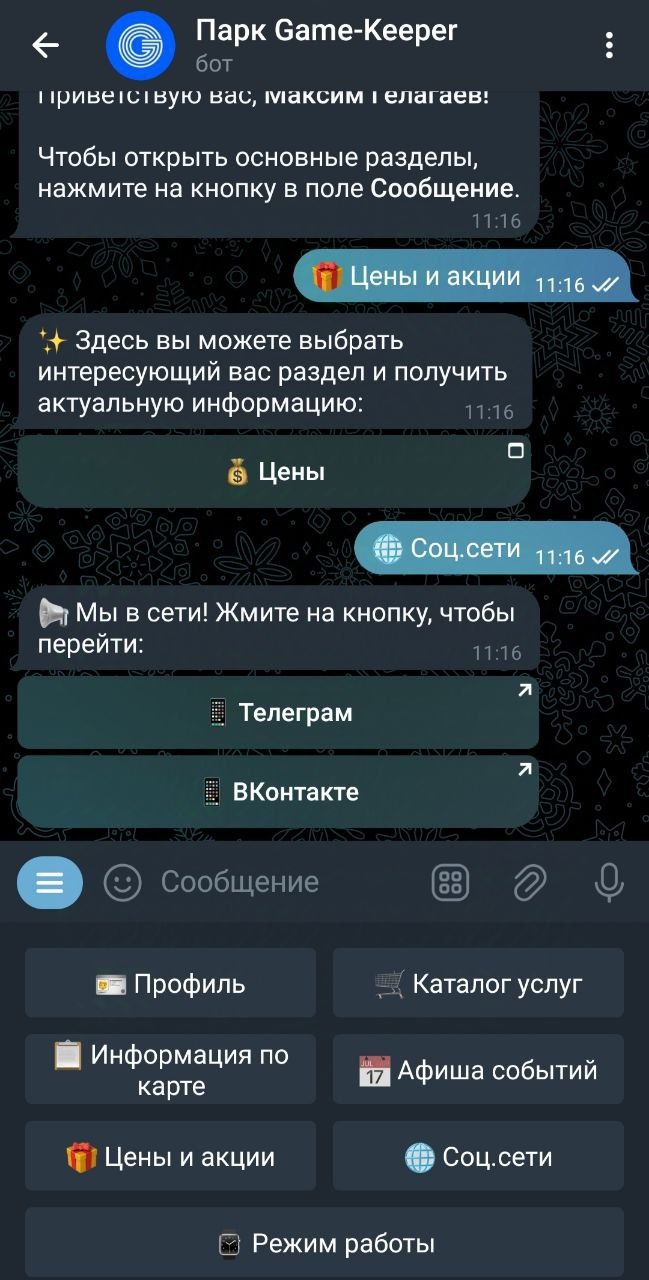Viewport: 649px width, 1280px height.
Task: Focus the Сообщение text field
Action: pyautogui.click(x=280, y=882)
